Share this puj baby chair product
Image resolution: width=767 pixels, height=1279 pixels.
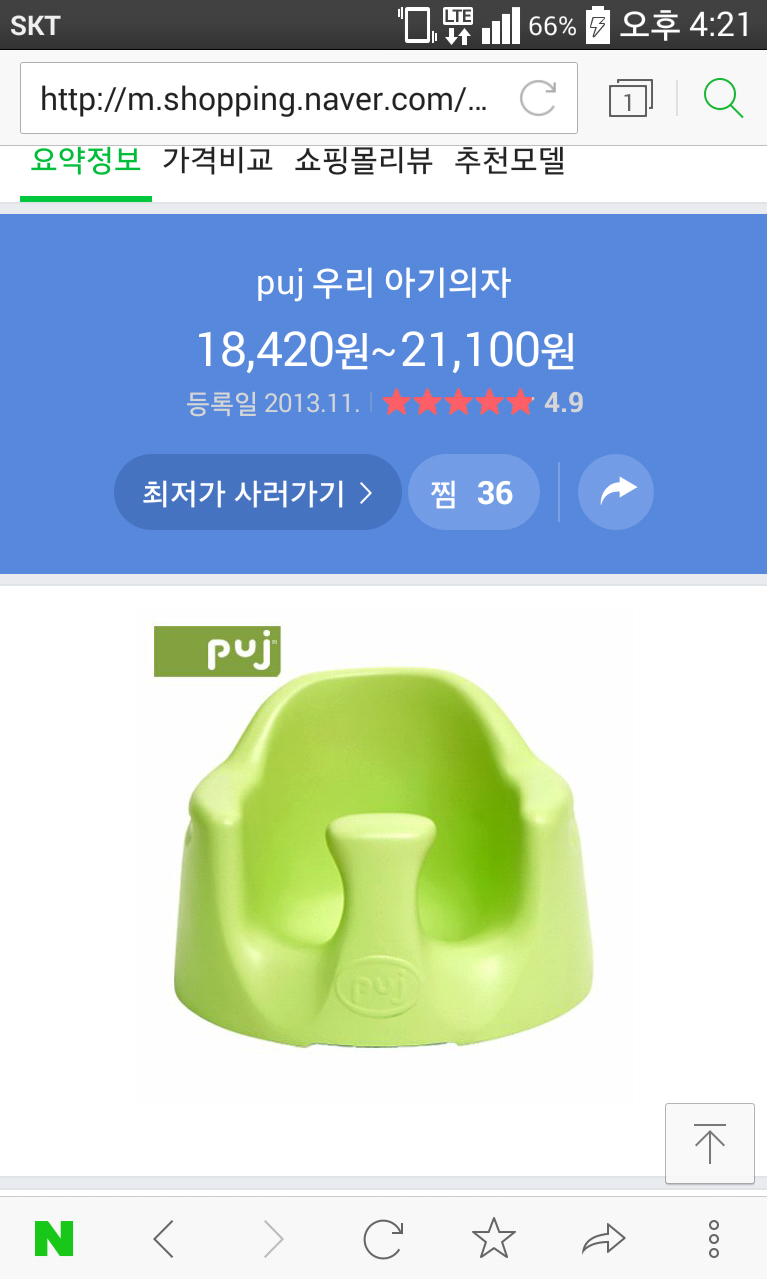[x=616, y=492]
